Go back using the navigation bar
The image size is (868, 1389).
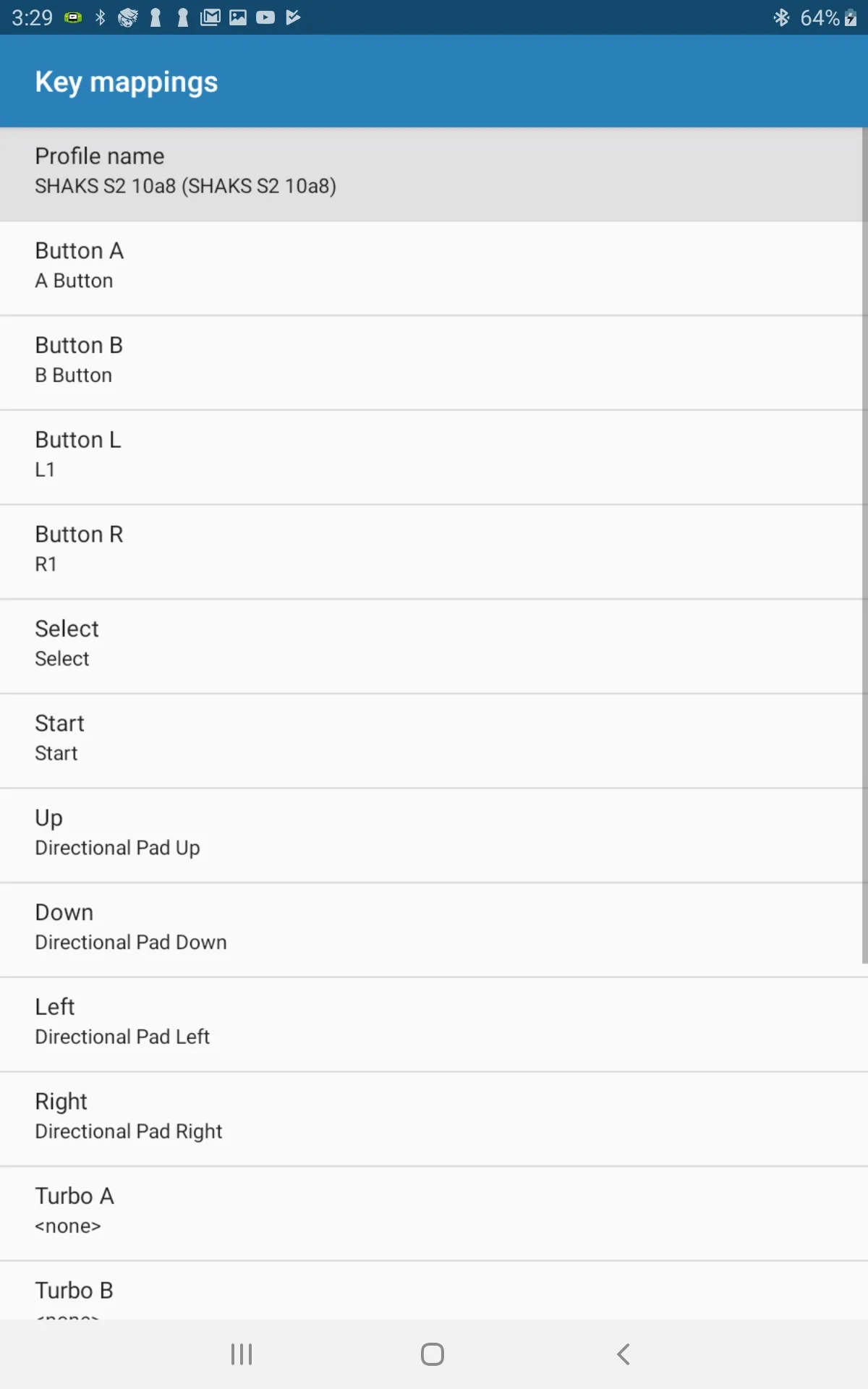tap(624, 1354)
